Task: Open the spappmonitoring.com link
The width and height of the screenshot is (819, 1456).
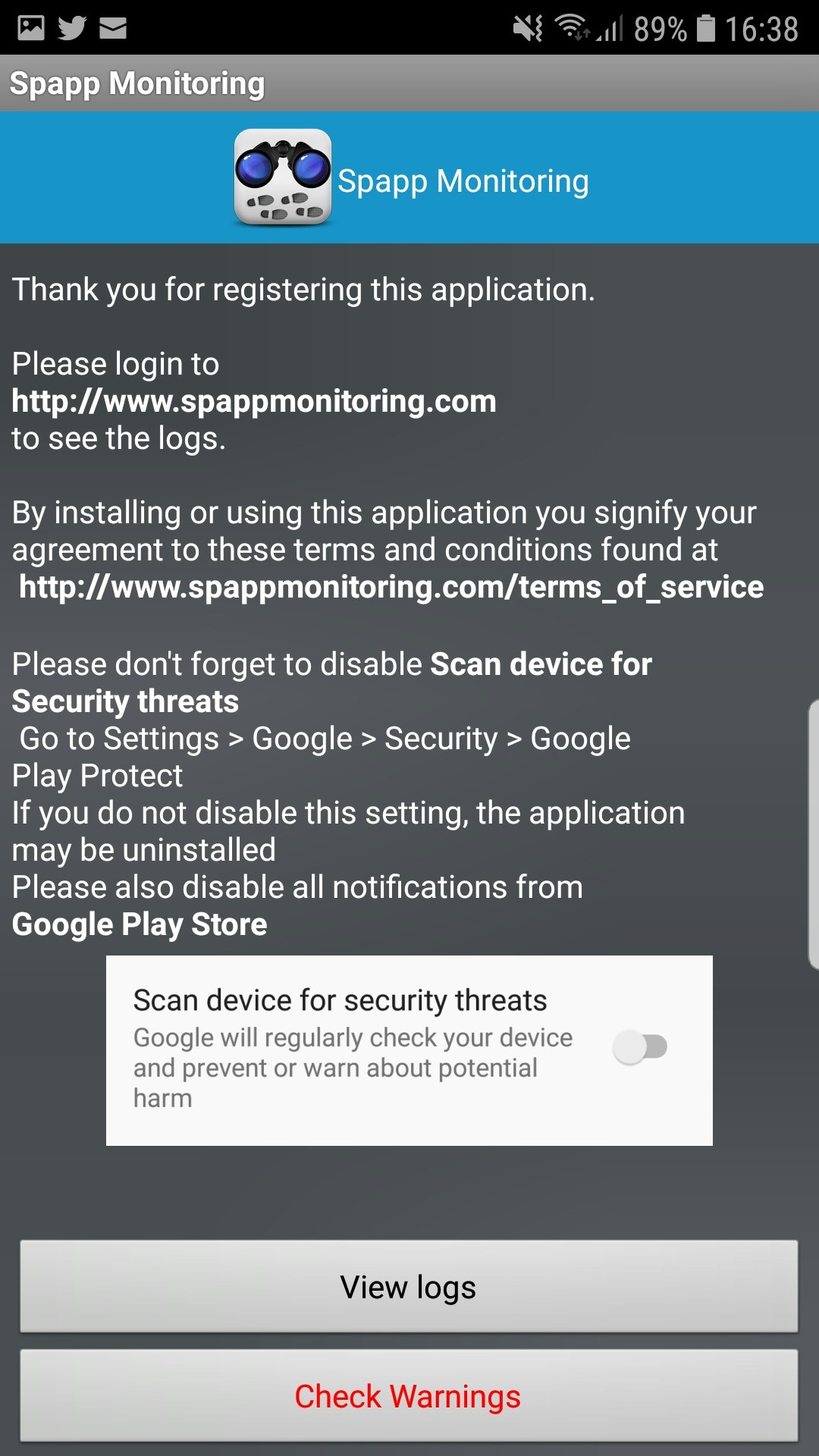Action: [x=253, y=401]
